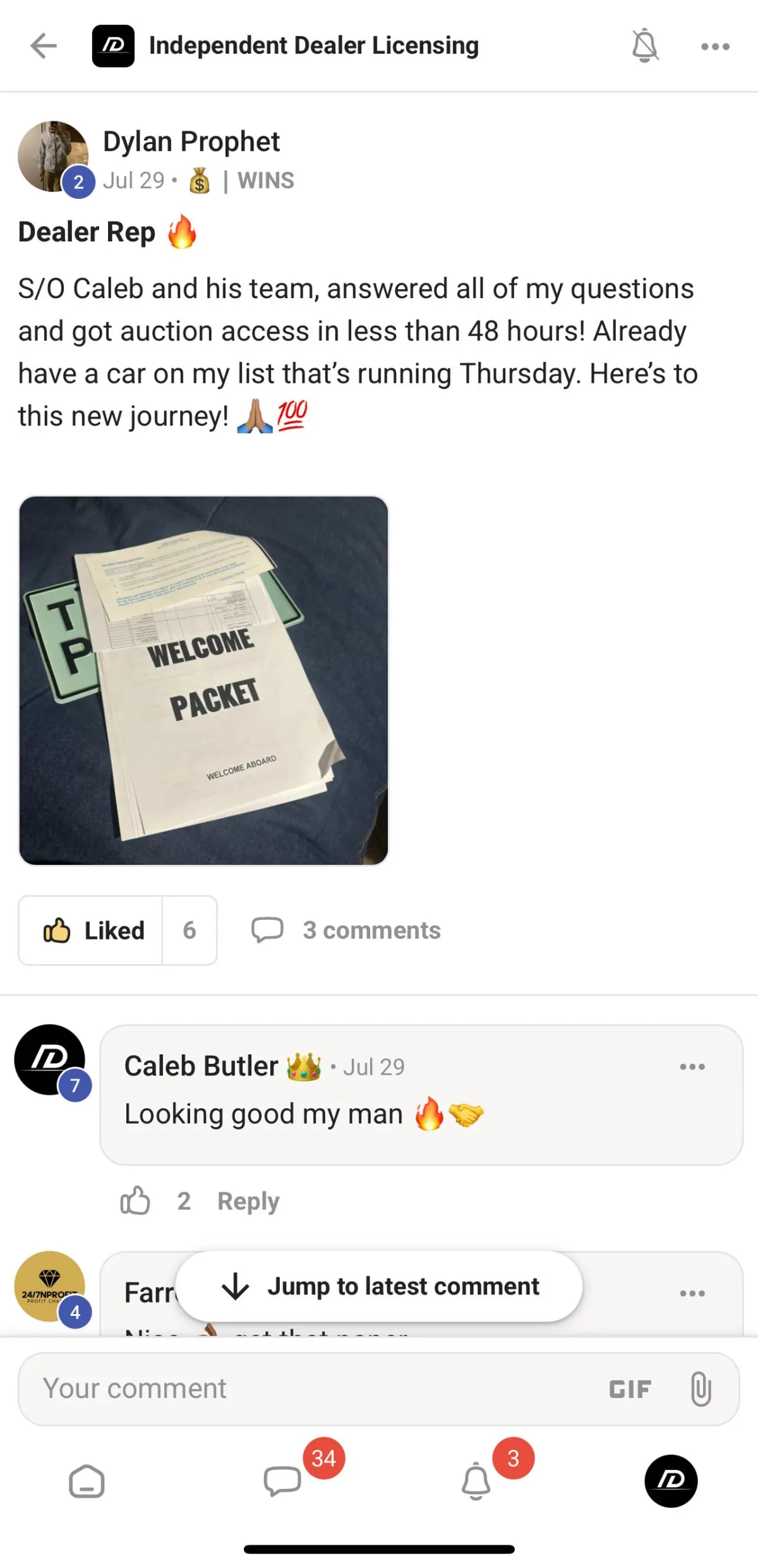Open the WINS category link
758x1568 pixels.
click(x=265, y=181)
